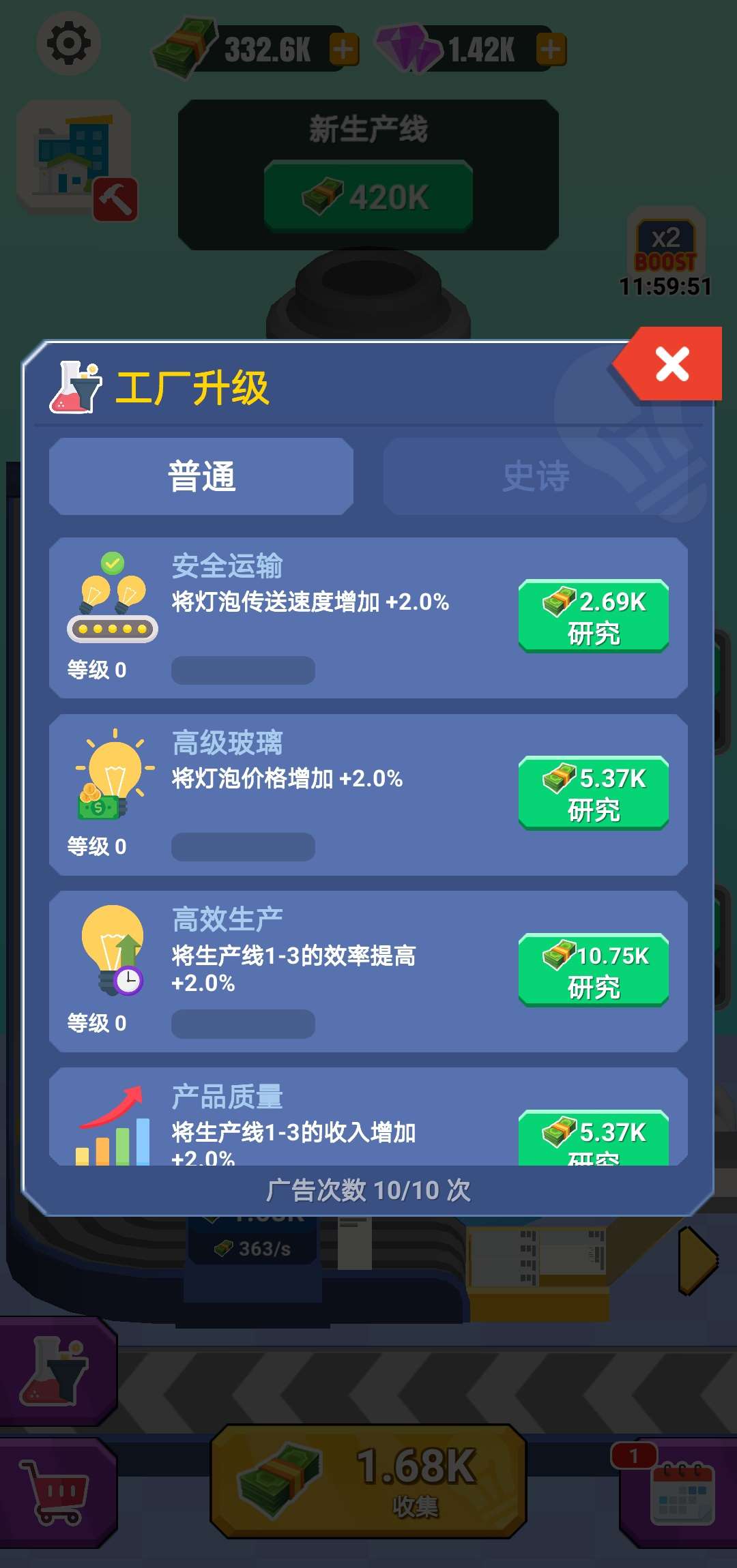Research 高效生产 for 10.75K
Image resolution: width=737 pixels, height=1568 pixels.
click(x=593, y=969)
